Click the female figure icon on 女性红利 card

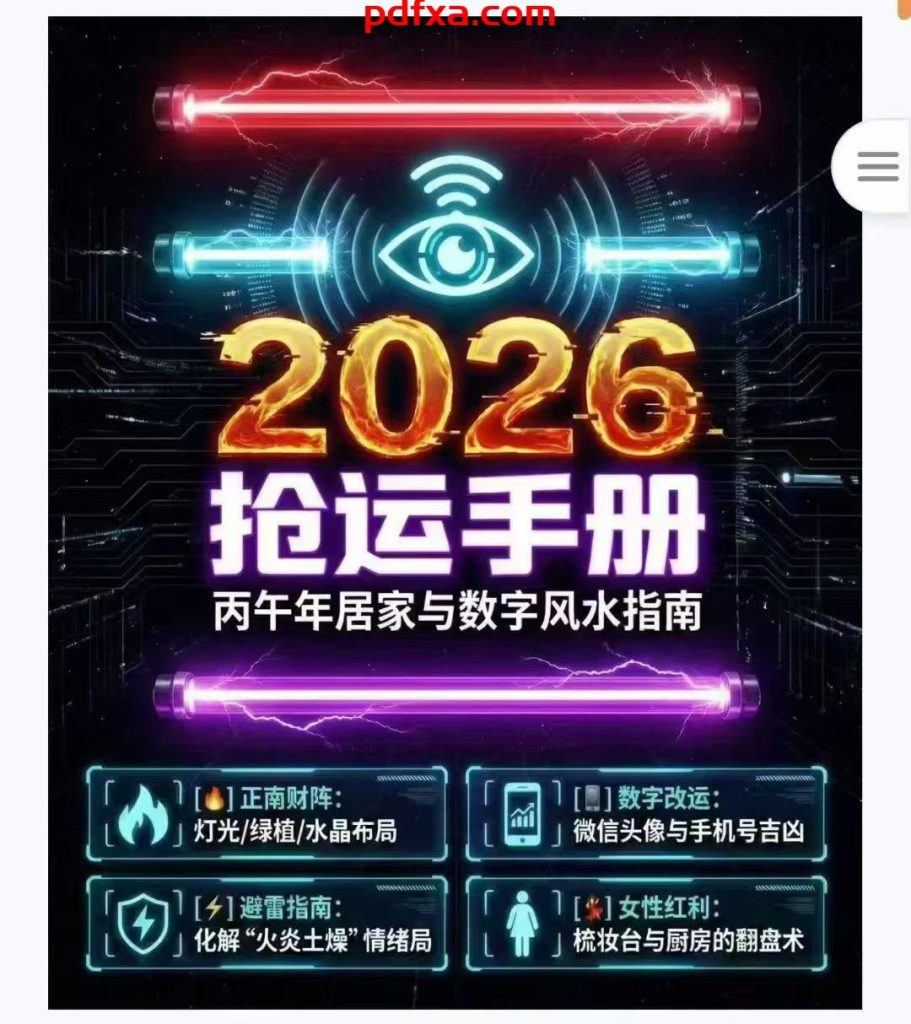click(524, 926)
